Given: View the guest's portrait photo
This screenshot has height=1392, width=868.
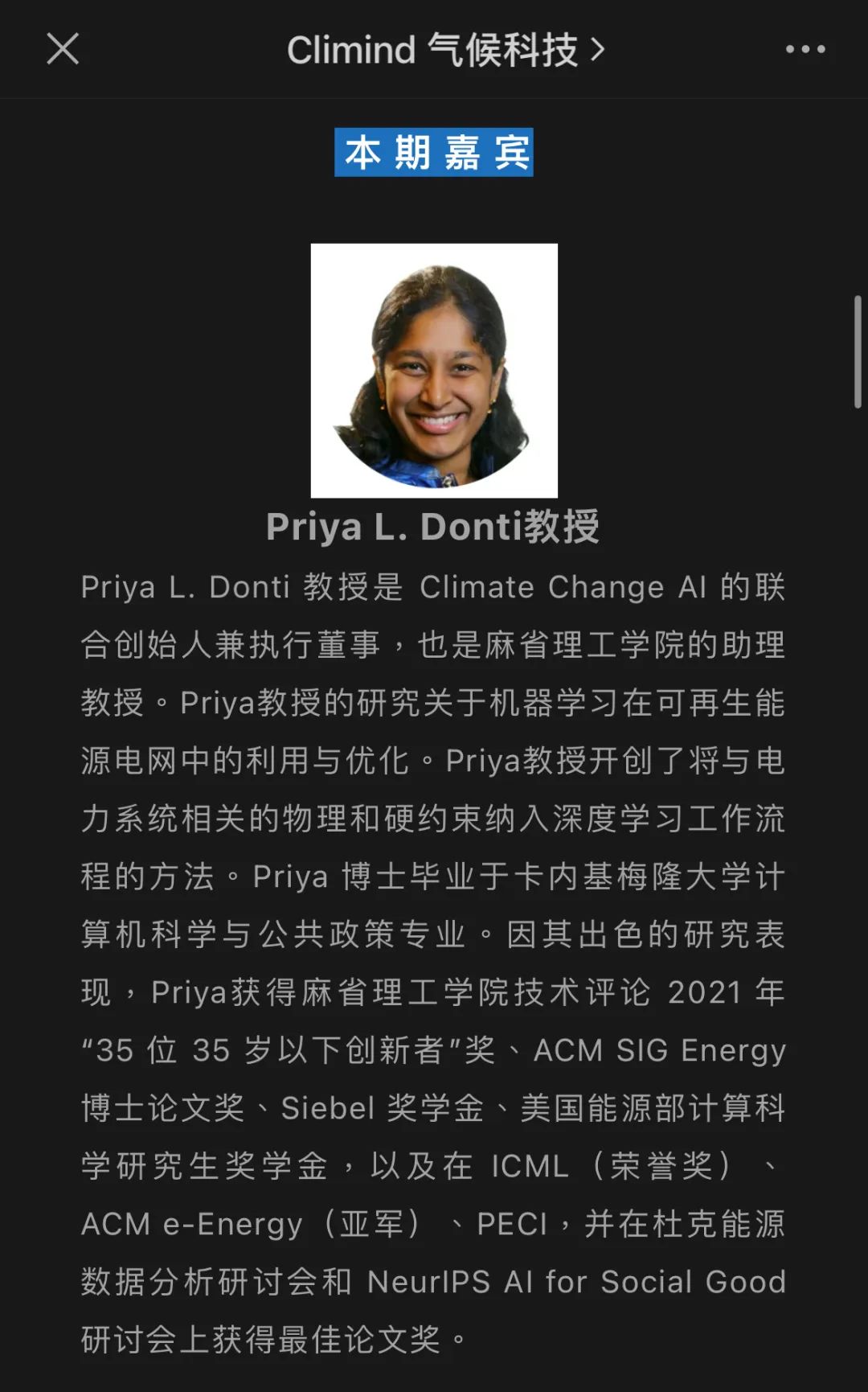Looking at the screenshot, I should [434, 371].
